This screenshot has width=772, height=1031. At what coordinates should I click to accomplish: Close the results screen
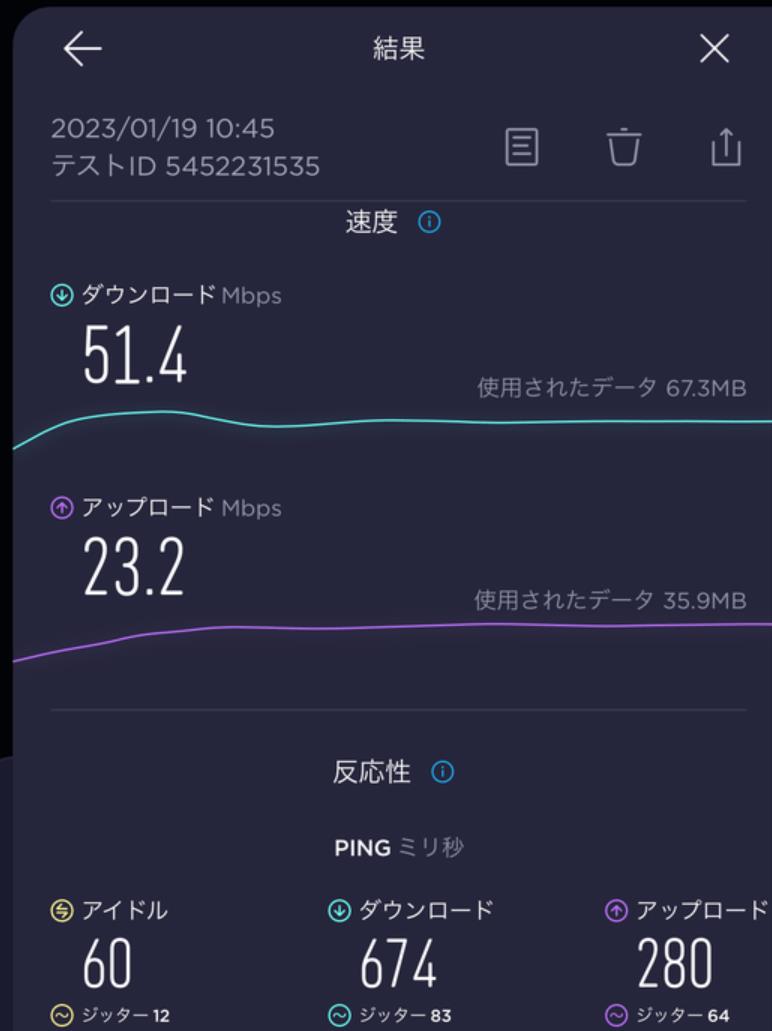(x=714, y=49)
